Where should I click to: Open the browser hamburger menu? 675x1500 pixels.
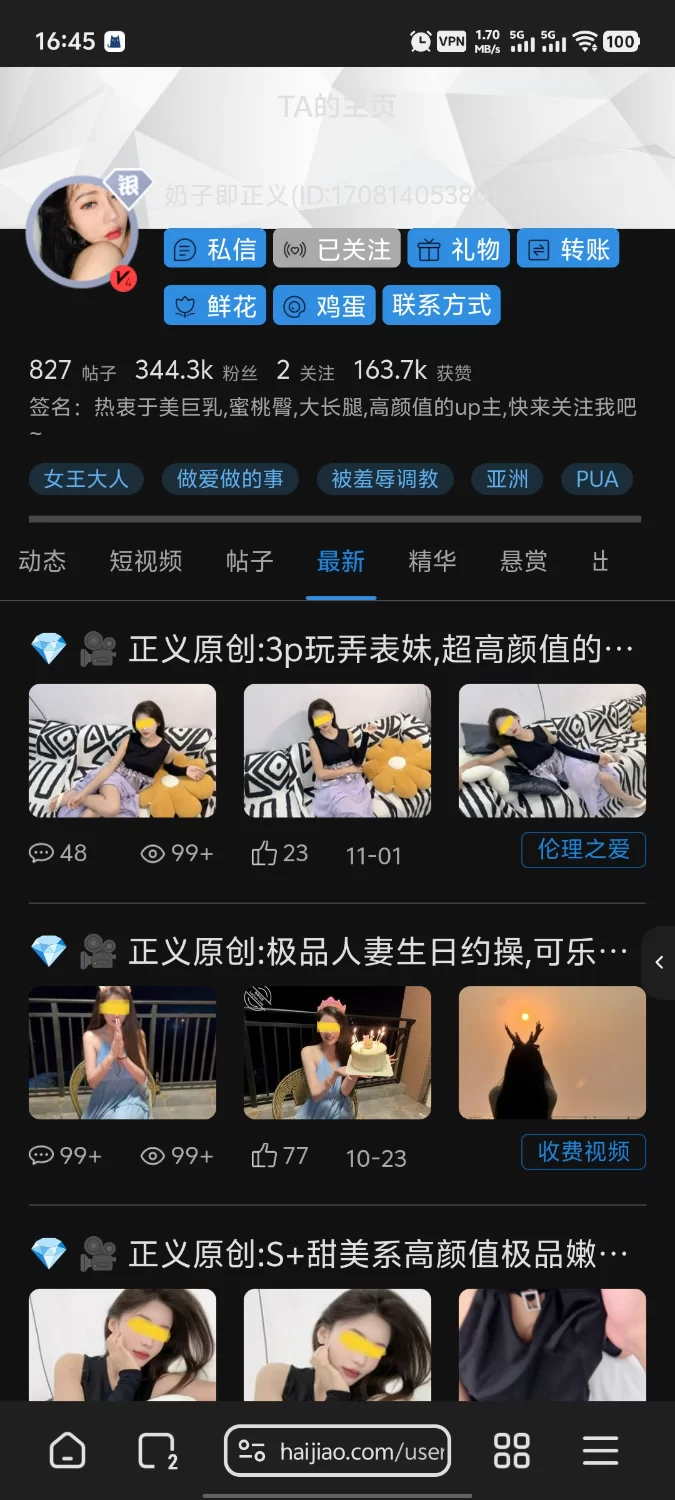click(600, 1450)
